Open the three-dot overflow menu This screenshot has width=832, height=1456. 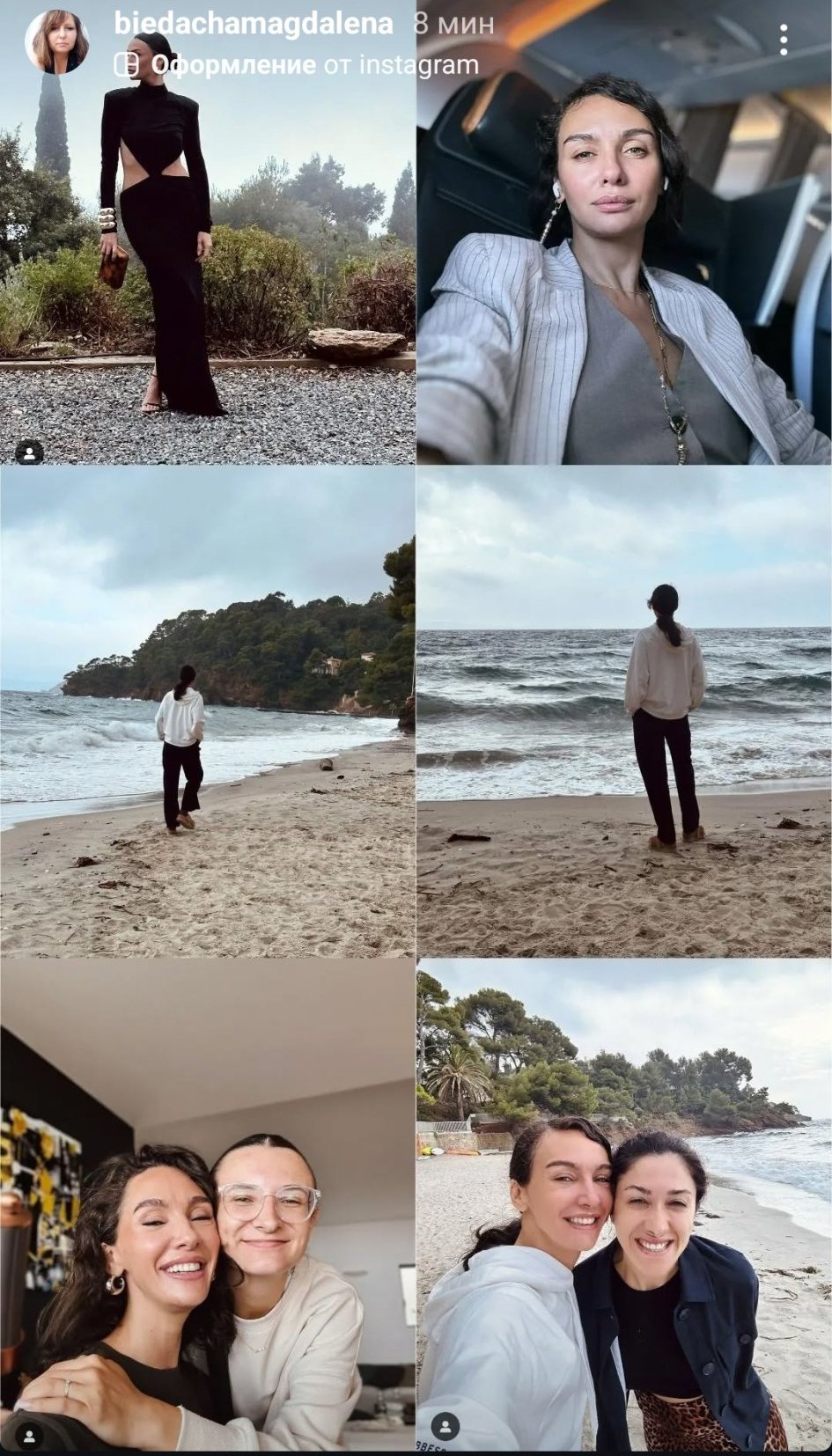click(x=783, y=40)
